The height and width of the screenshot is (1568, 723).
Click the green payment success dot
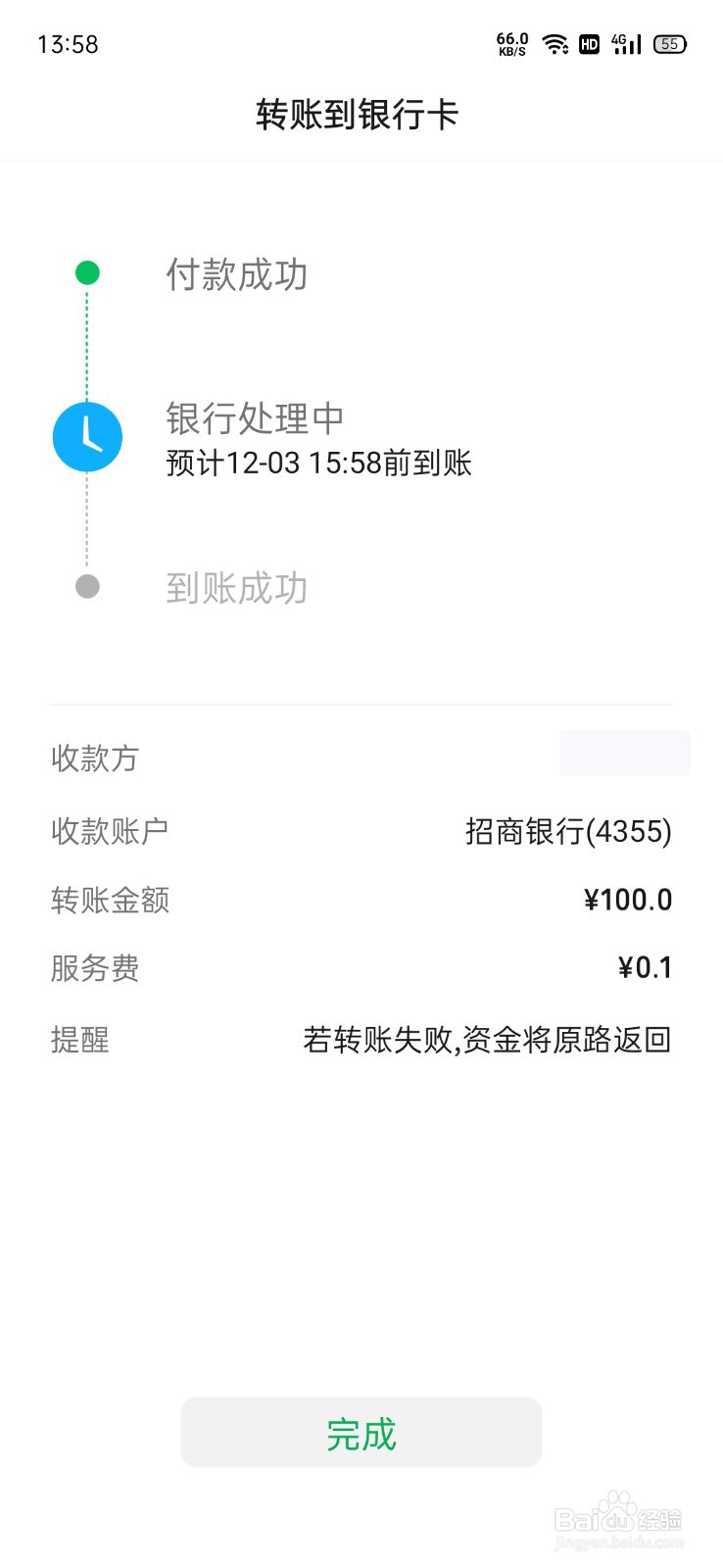click(x=88, y=272)
